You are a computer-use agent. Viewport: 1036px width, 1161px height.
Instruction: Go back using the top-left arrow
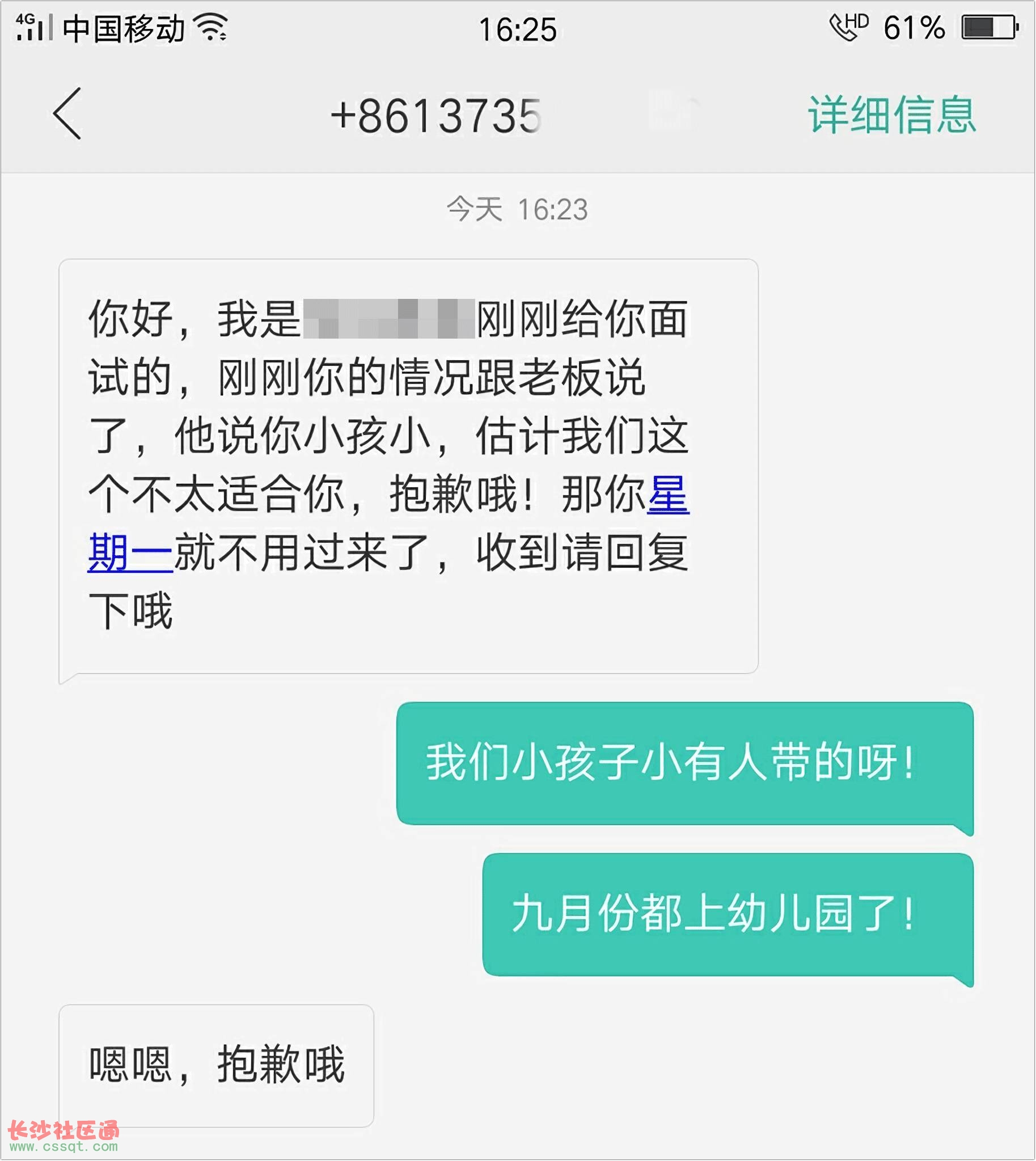tap(67, 114)
